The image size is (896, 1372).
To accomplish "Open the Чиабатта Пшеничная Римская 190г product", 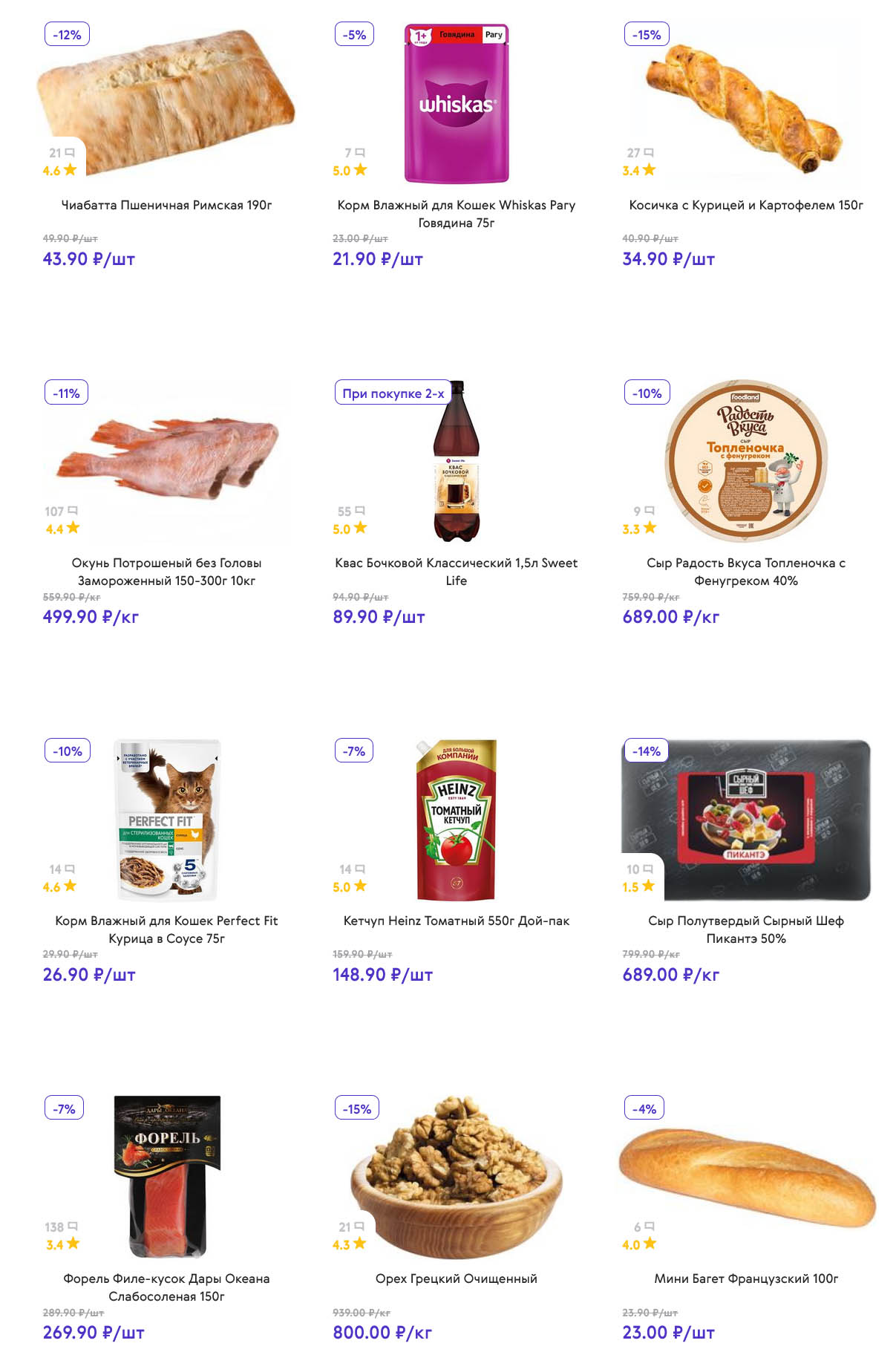I will [166, 205].
